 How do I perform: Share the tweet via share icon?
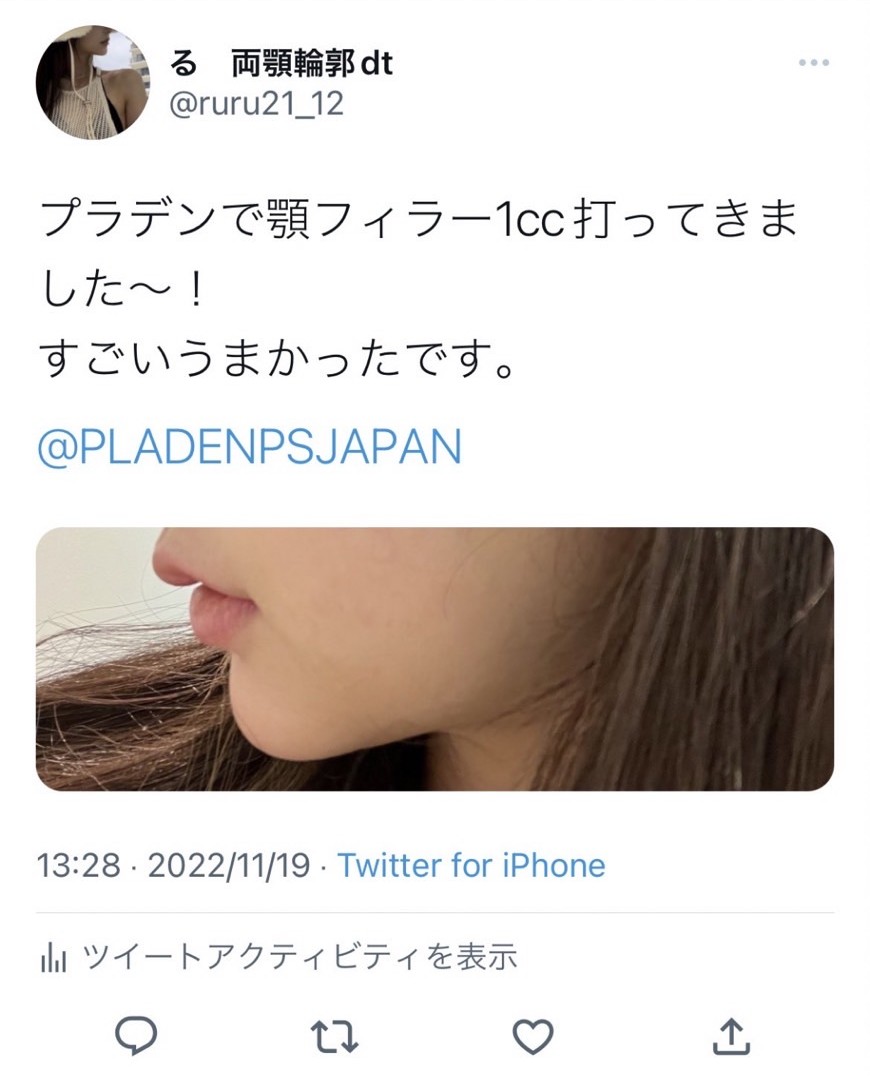pyautogui.click(x=731, y=1036)
